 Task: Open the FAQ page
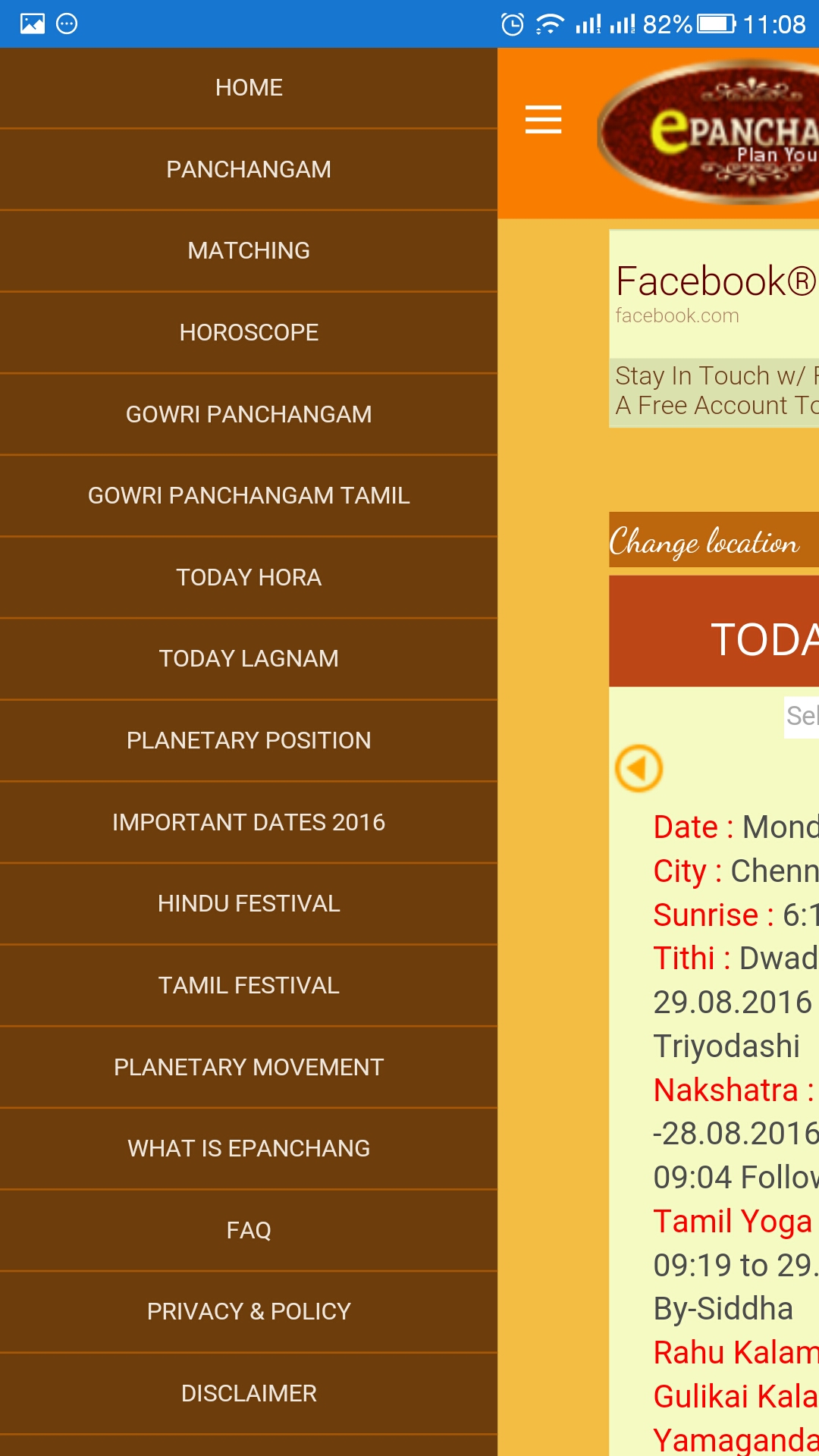point(249,1231)
